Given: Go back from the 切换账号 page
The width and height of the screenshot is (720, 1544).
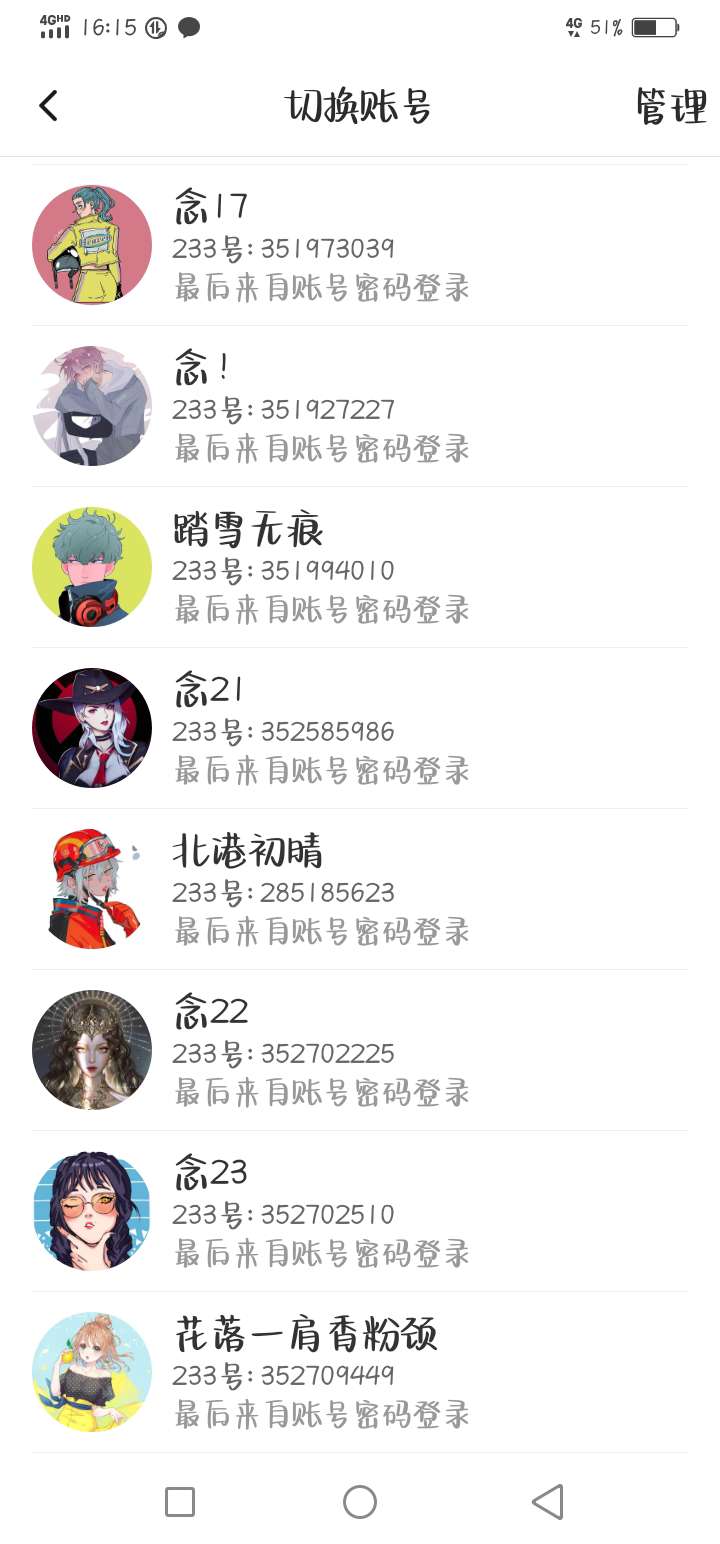Looking at the screenshot, I should point(48,106).
